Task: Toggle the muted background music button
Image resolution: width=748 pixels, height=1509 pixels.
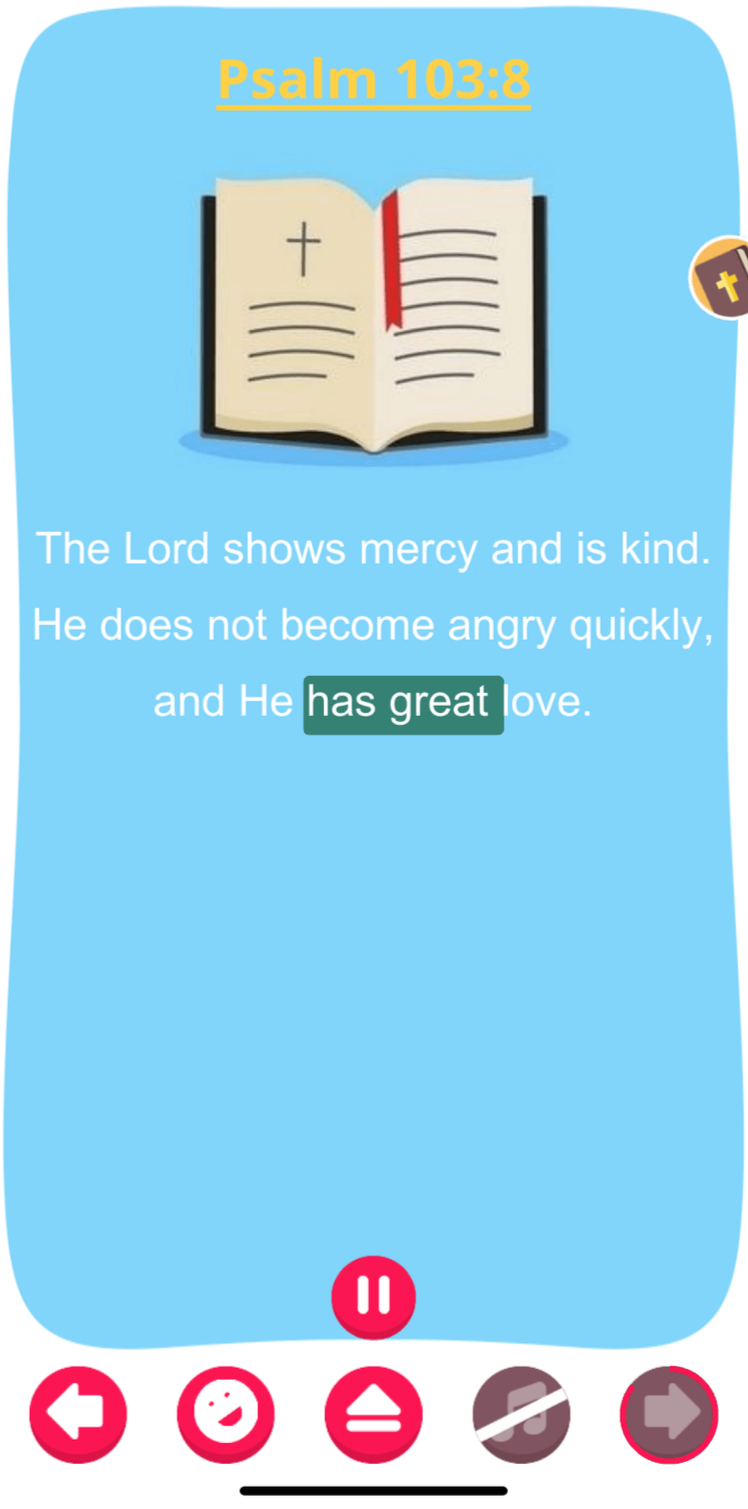Action: pos(522,1415)
